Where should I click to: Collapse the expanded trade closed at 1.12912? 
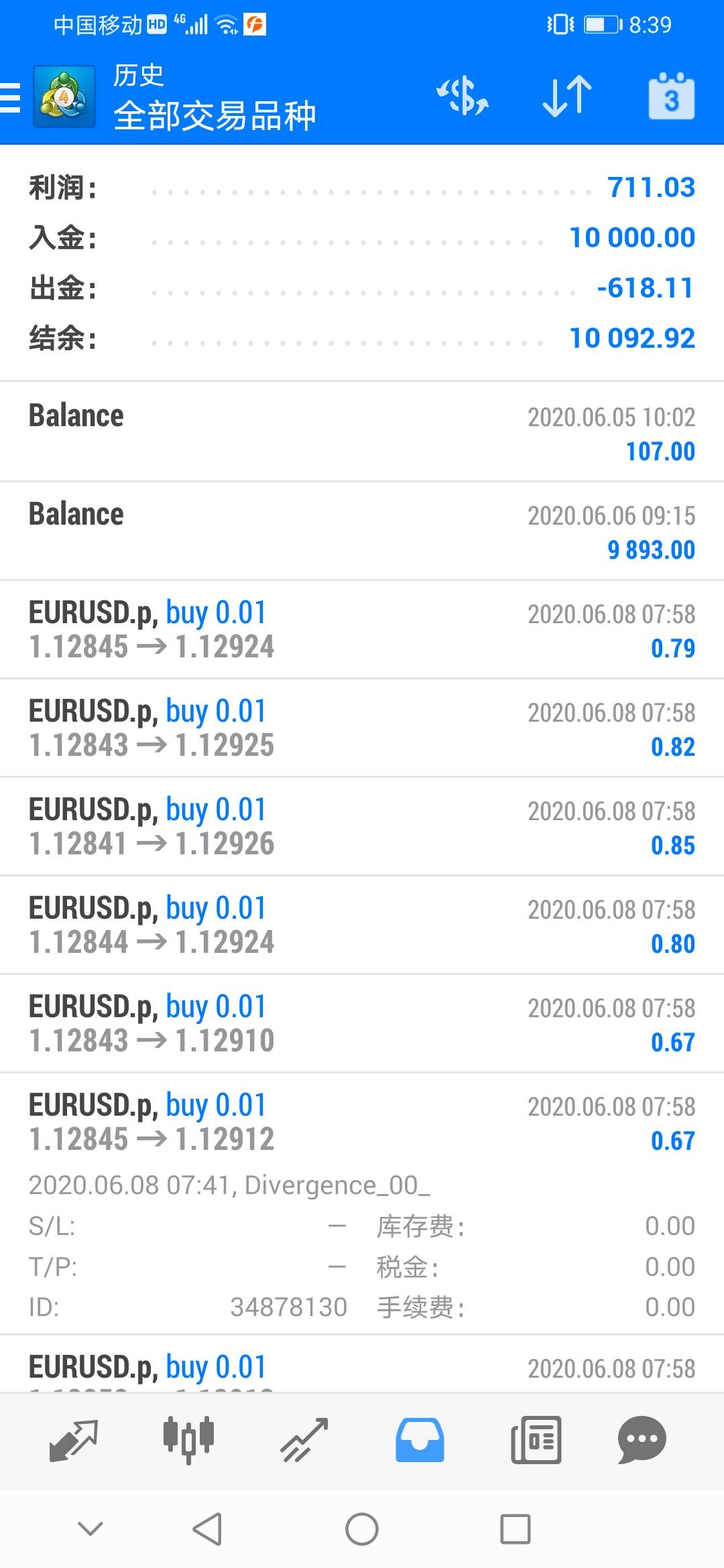[362, 1204]
